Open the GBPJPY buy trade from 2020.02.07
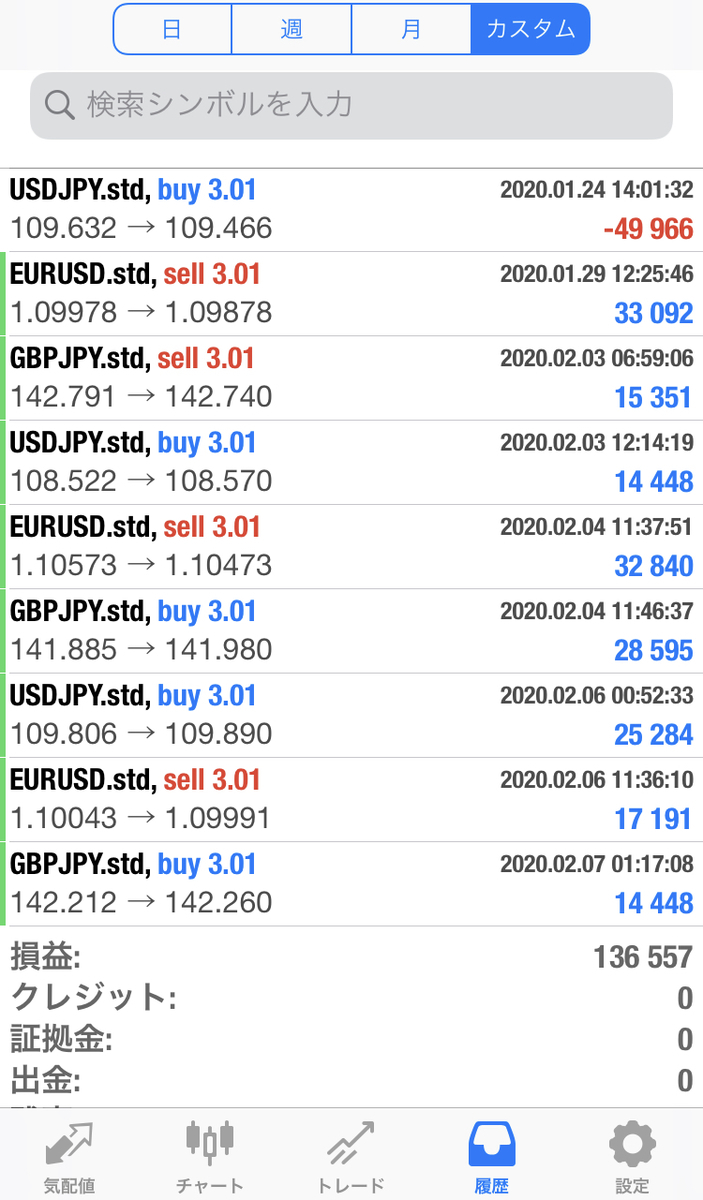This screenshot has width=703, height=1200. coord(351,884)
